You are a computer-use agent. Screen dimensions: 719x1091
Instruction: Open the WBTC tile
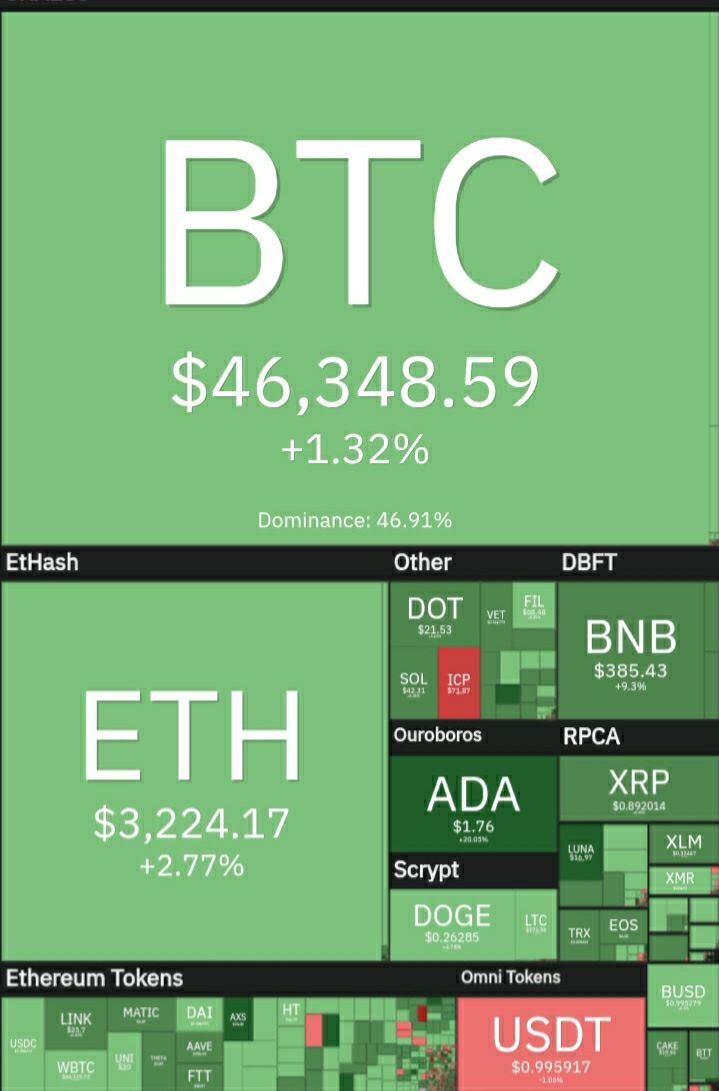tap(75, 1069)
